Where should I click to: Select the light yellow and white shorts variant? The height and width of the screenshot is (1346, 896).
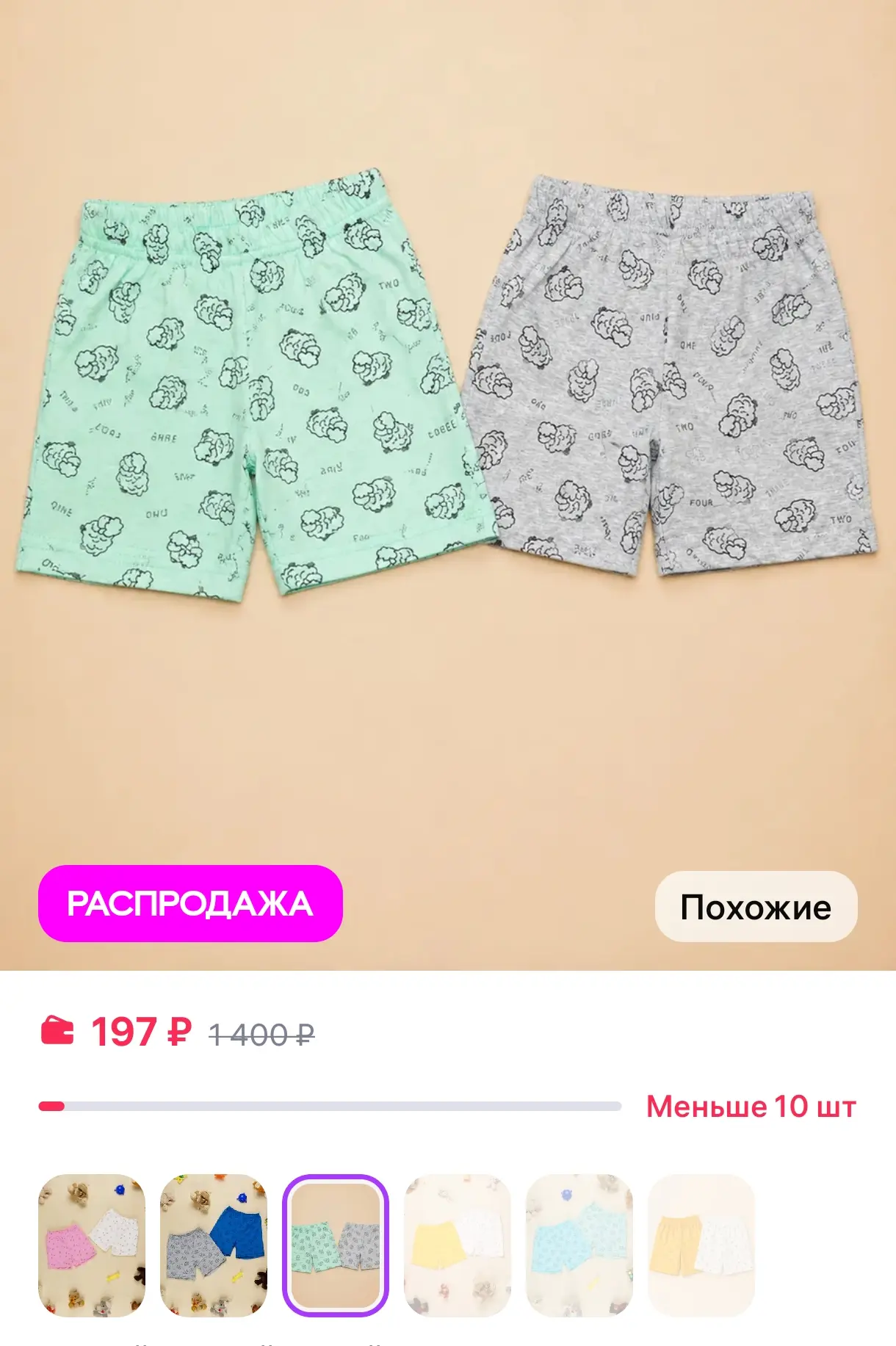pyautogui.click(x=458, y=1245)
